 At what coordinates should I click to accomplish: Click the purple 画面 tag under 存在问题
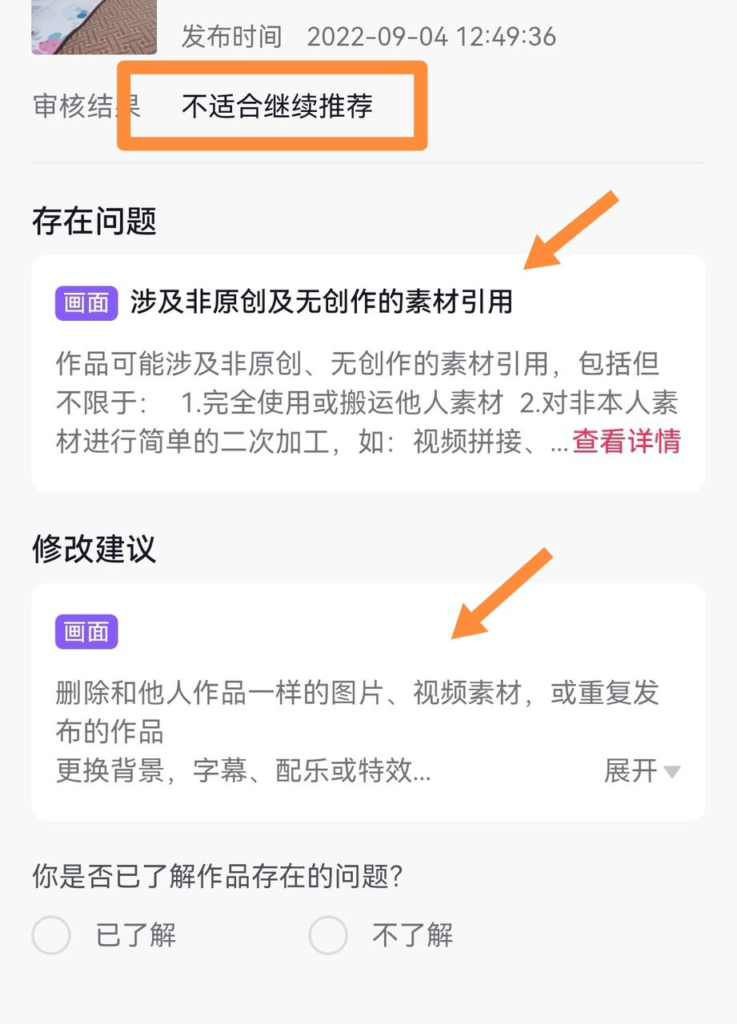click(x=83, y=302)
